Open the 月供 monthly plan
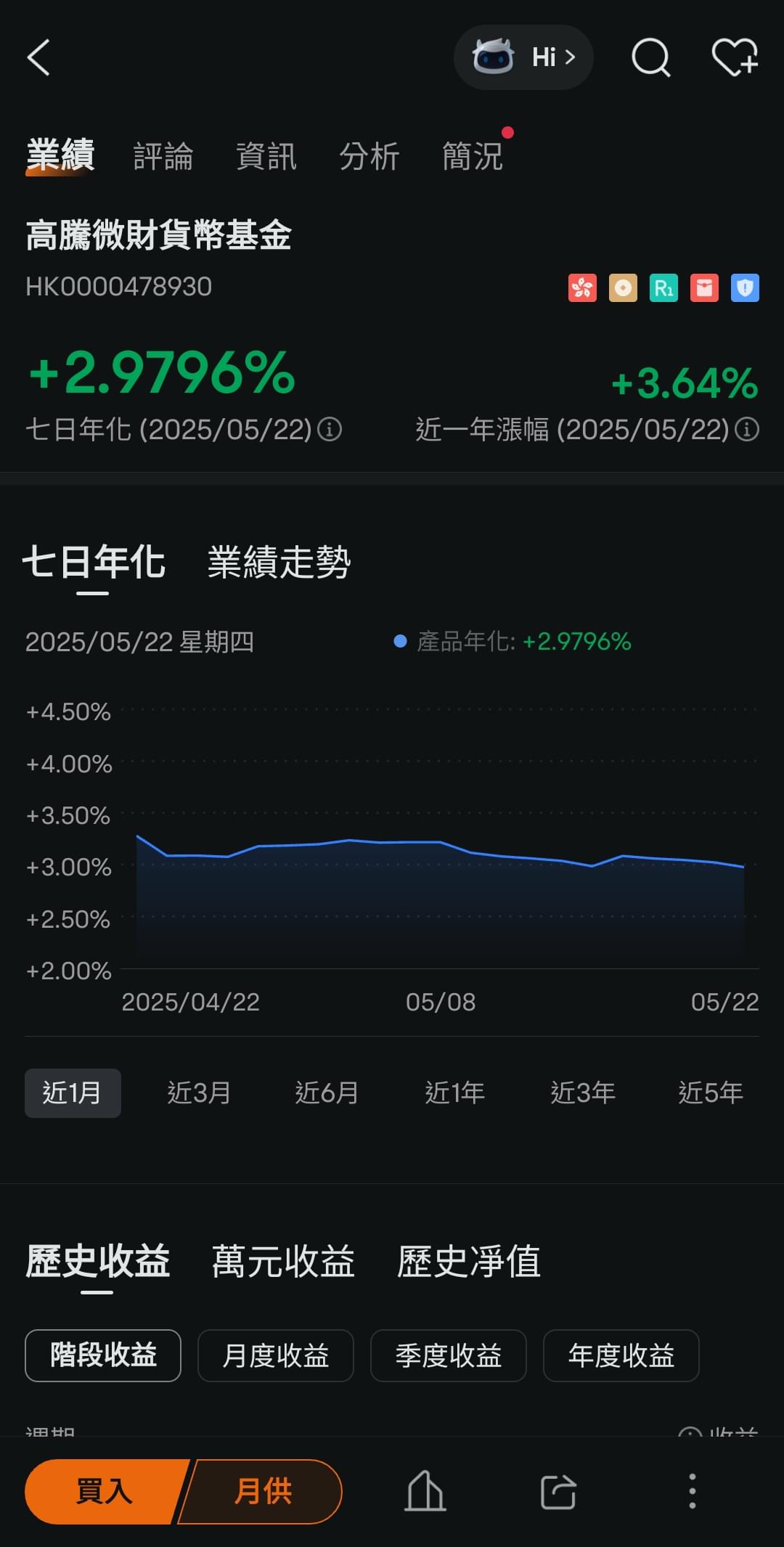Viewport: 784px width, 1547px height. (x=263, y=1492)
